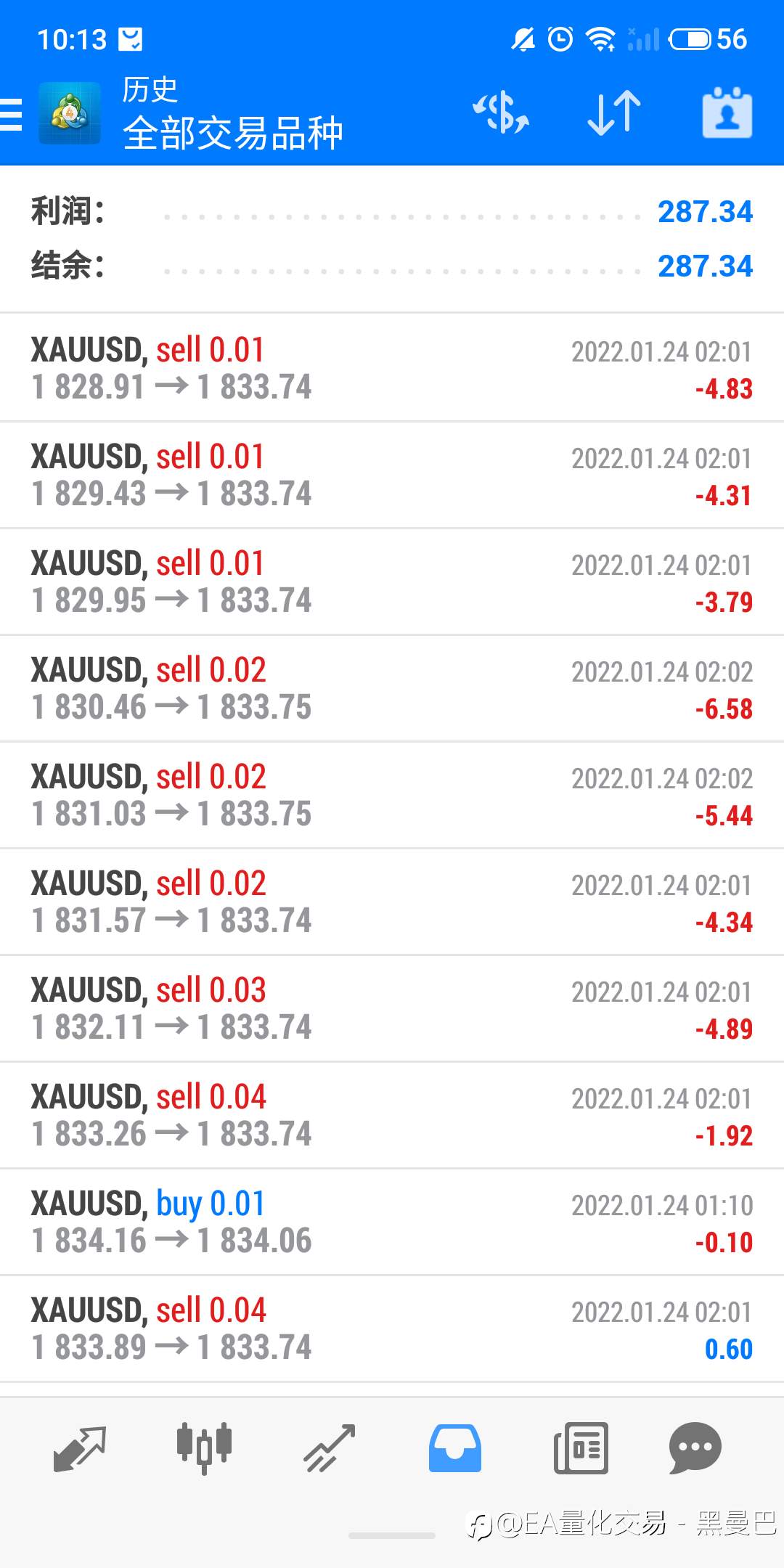Screen dimensions: 784x1568
Task: Open the sell 0.01 trade at 1 828.91
Action: pyautogui.click(x=392, y=368)
